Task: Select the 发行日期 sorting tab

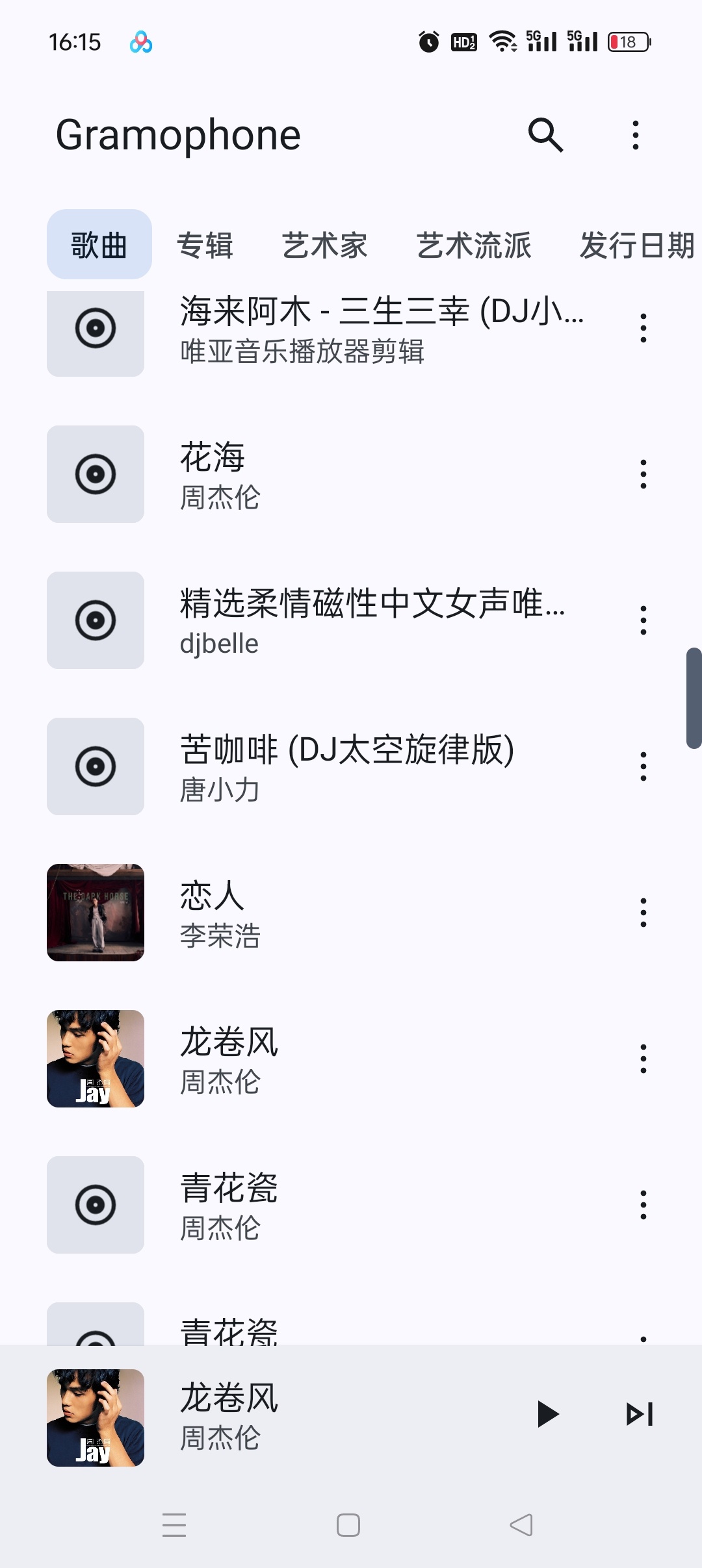Action: click(x=637, y=245)
